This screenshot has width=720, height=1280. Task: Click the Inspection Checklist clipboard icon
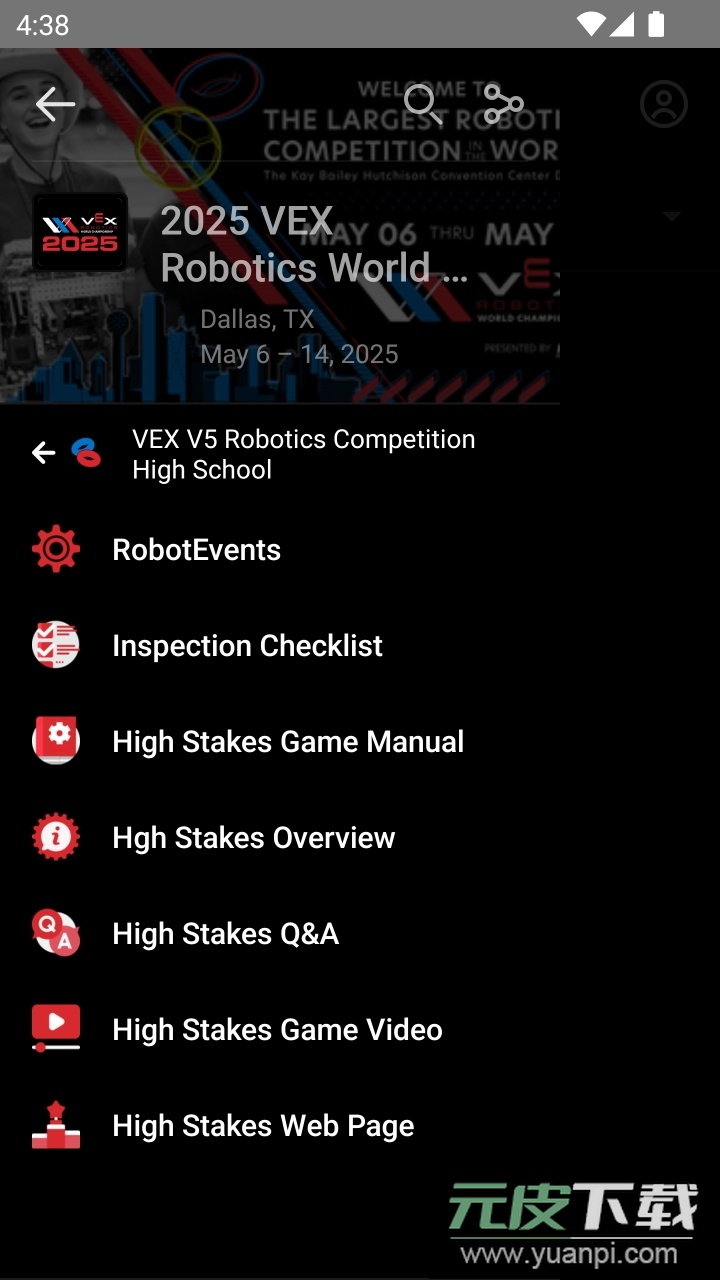pyautogui.click(x=56, y=644)
